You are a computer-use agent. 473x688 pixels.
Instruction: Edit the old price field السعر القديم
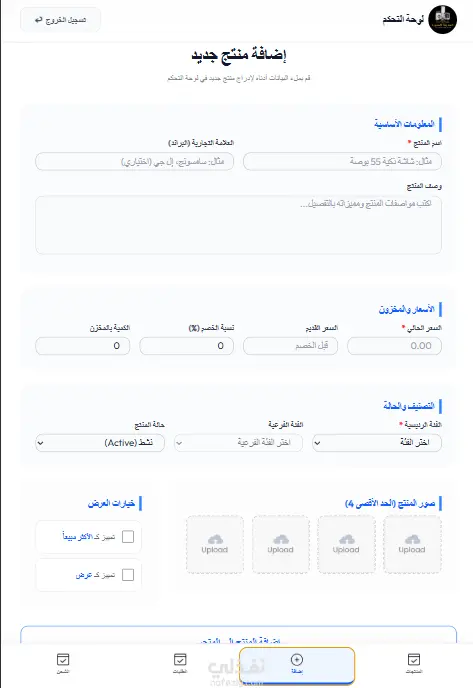point(290,346)
